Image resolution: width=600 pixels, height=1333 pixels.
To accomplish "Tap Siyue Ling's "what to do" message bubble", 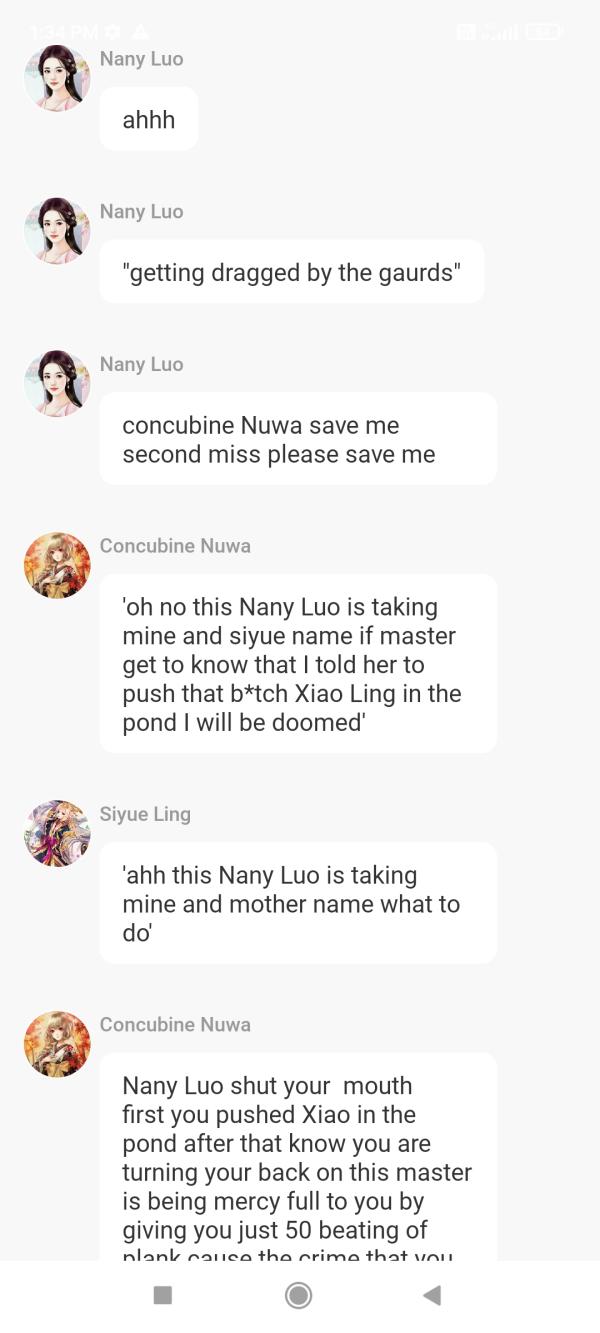I will (297, 903).
